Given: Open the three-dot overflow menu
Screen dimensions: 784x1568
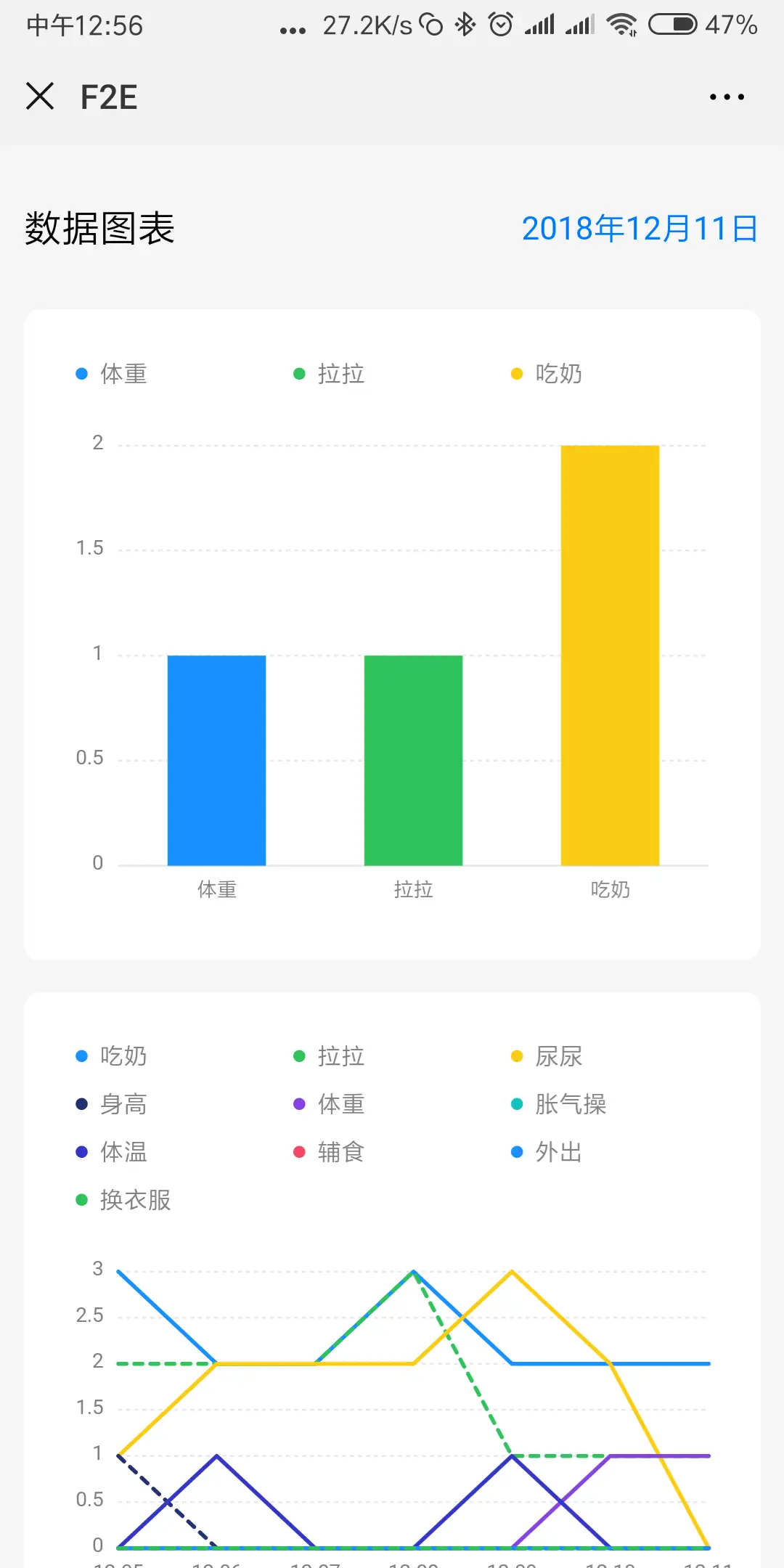Looking at the screenshot, I should 727,97.
